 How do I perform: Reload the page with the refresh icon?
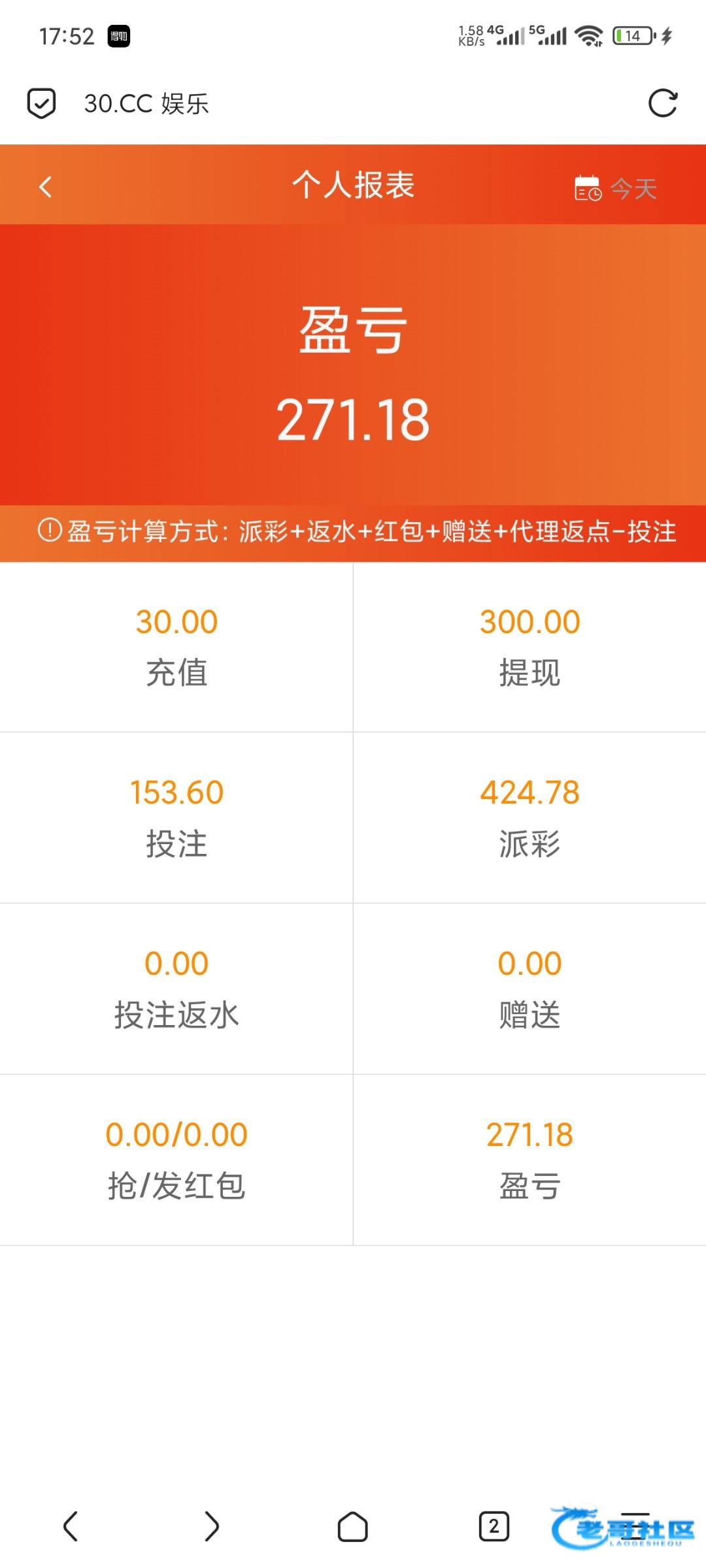662,103
